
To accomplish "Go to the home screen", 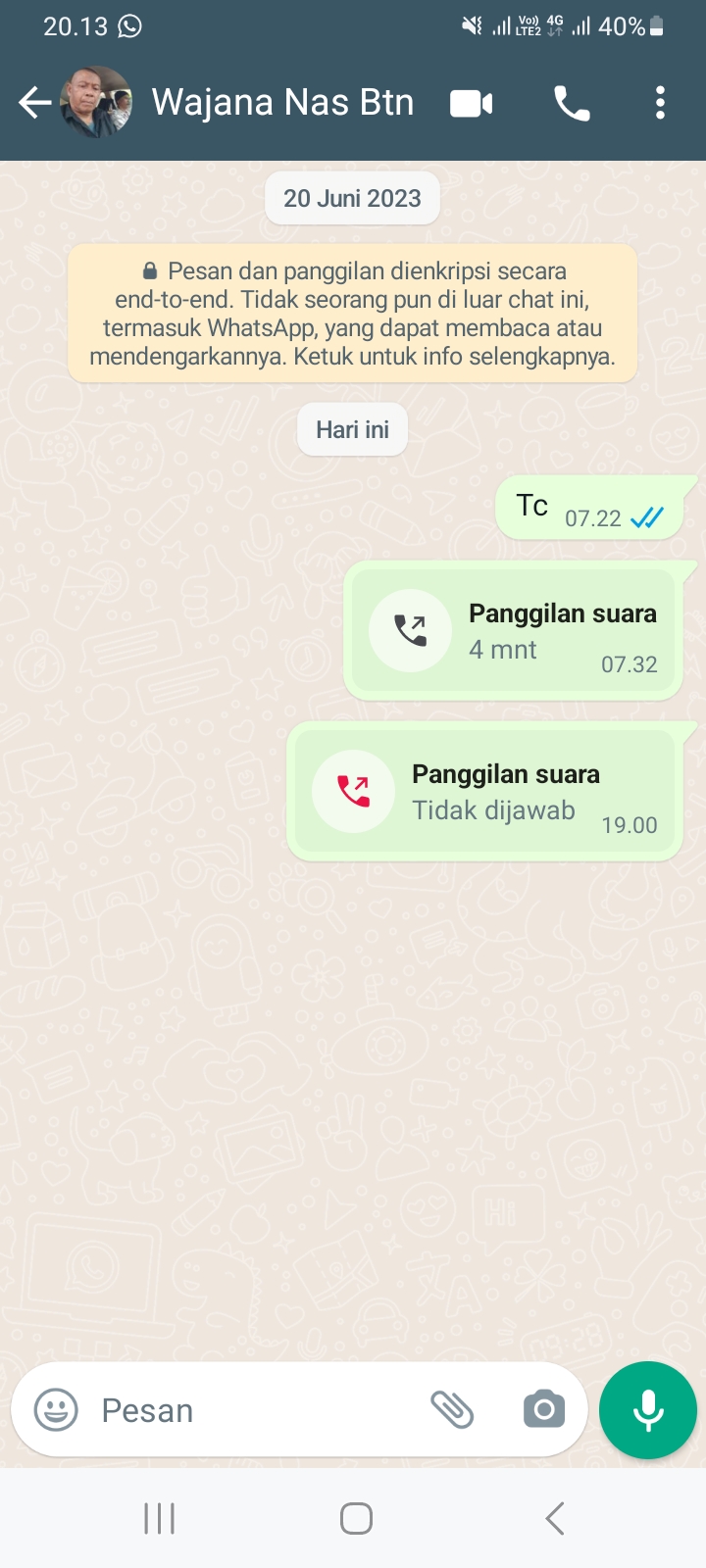I will pos(356,1519).
